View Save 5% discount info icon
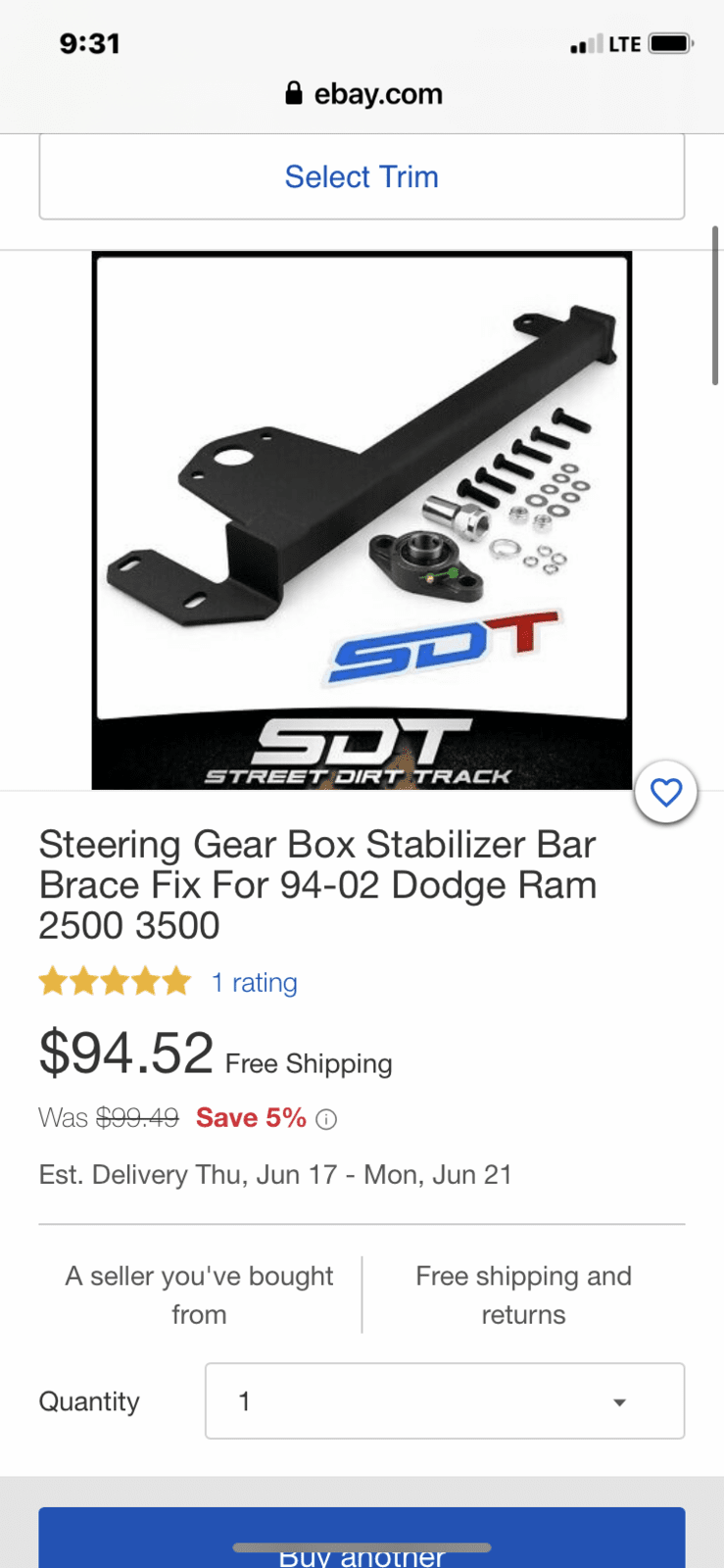The image size is (724, 1568). tap(326, 1119)
